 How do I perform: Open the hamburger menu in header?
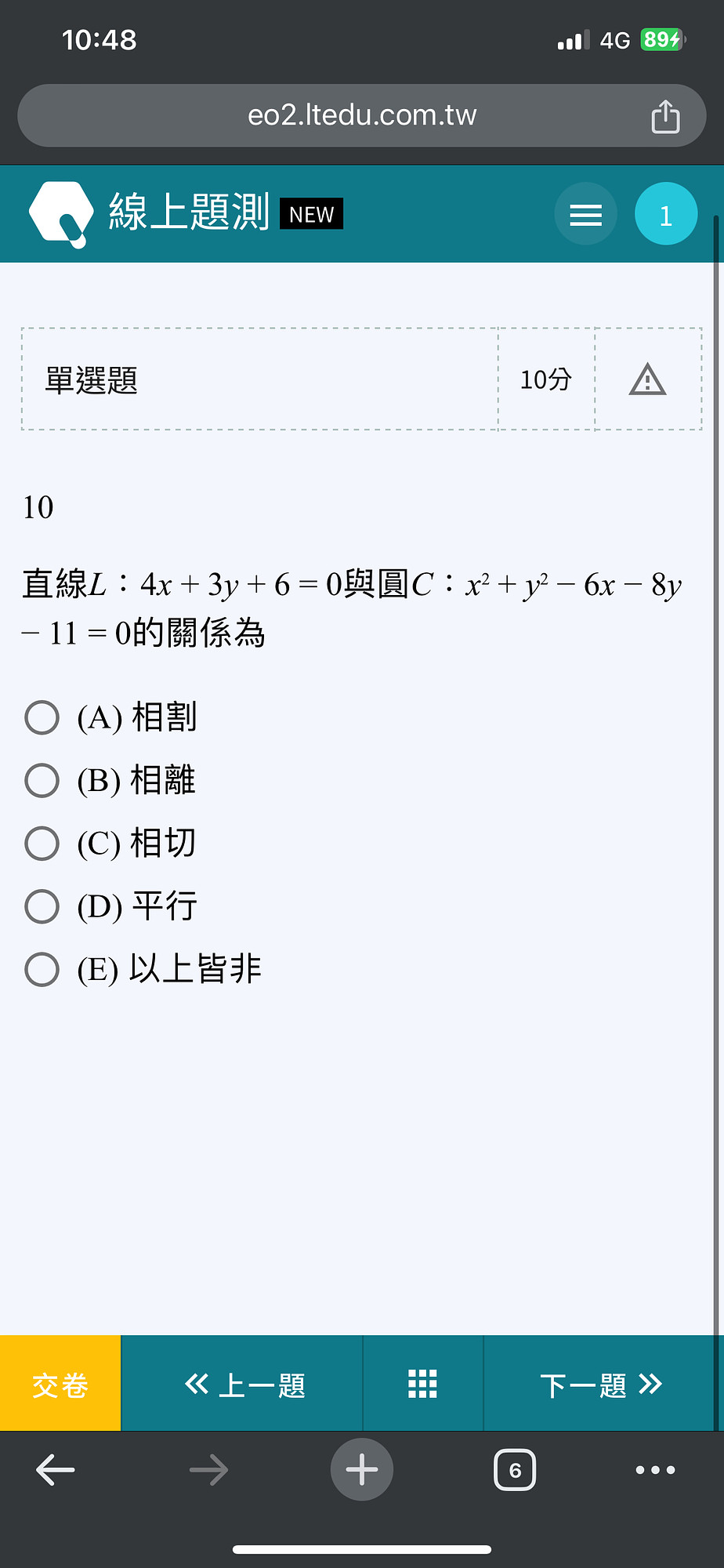(x=585, y=214)
